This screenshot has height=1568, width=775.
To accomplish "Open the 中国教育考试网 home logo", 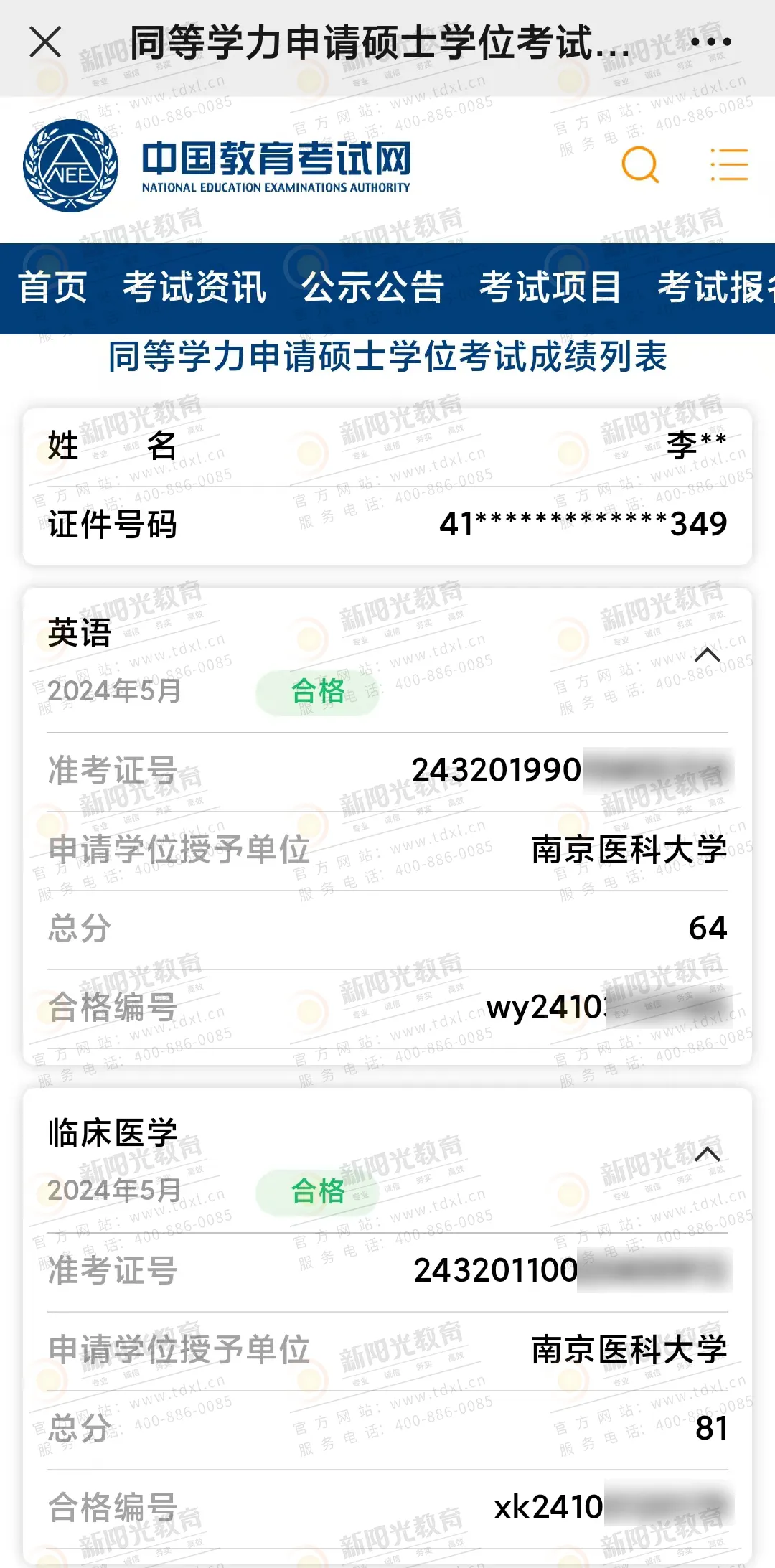I will pyautogui.click(x=217, y=166).
